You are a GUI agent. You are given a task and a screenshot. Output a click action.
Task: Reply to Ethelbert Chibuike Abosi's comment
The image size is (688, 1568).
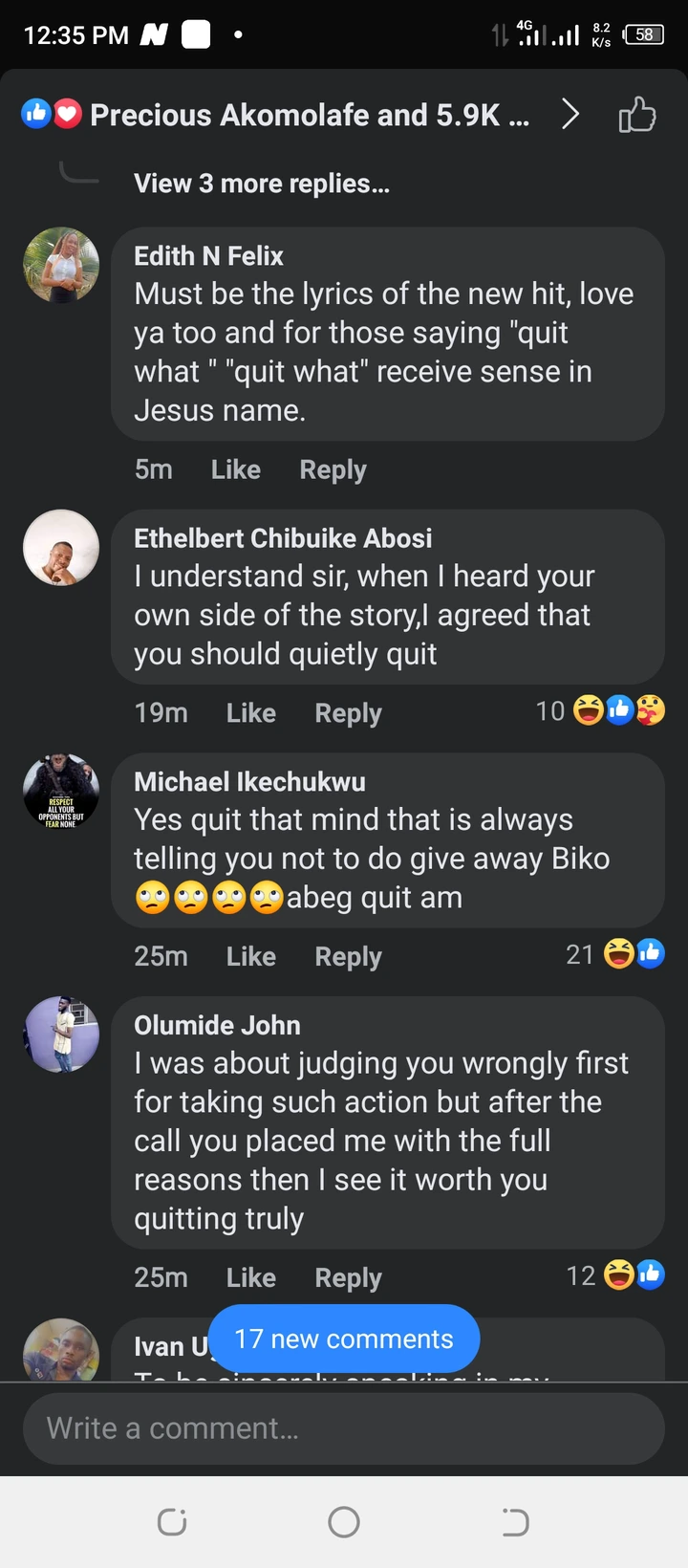click(348, 713)
